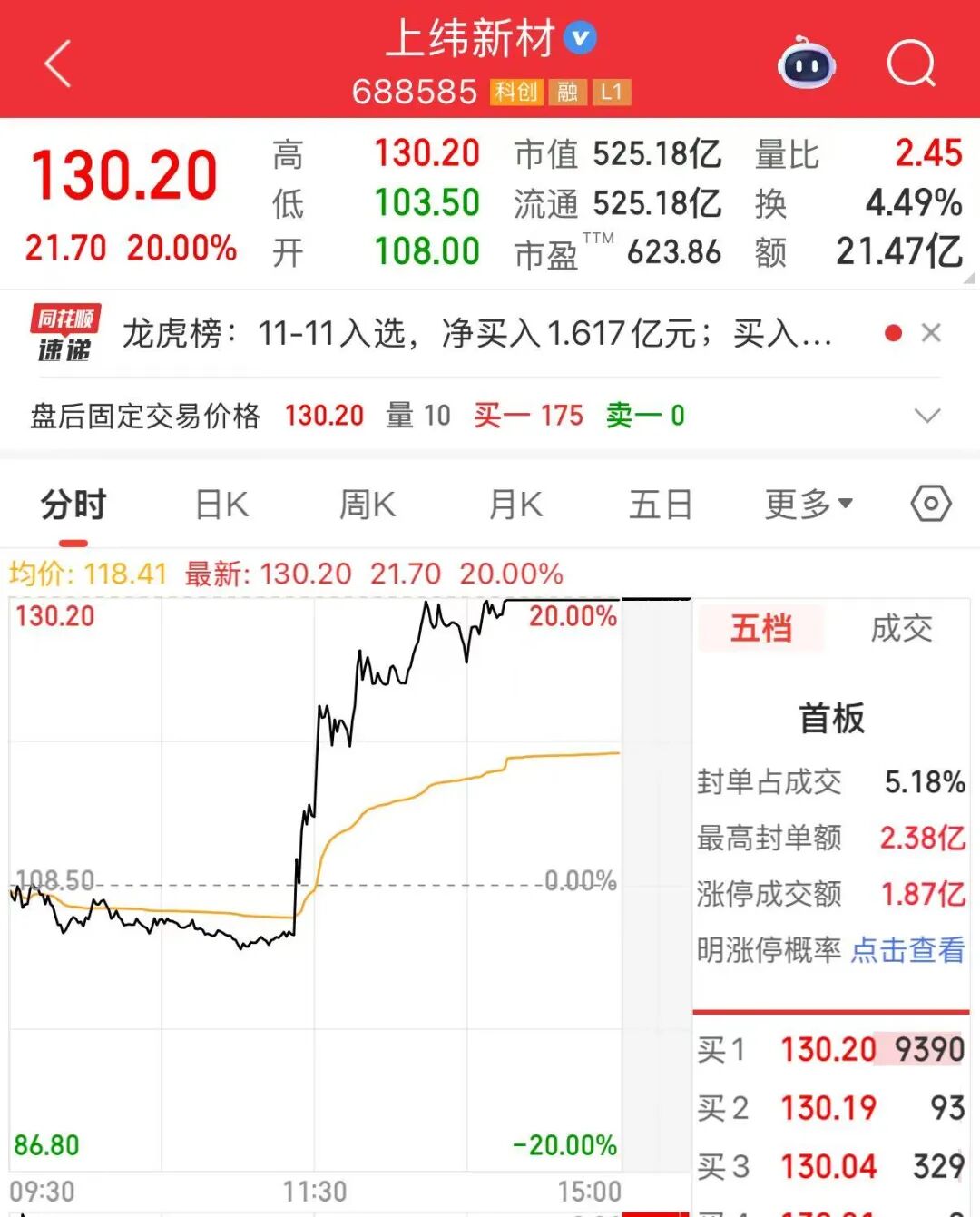Select the 五档 order book tab
This screenshot has width=980, height=1217.
click(760, 628)
